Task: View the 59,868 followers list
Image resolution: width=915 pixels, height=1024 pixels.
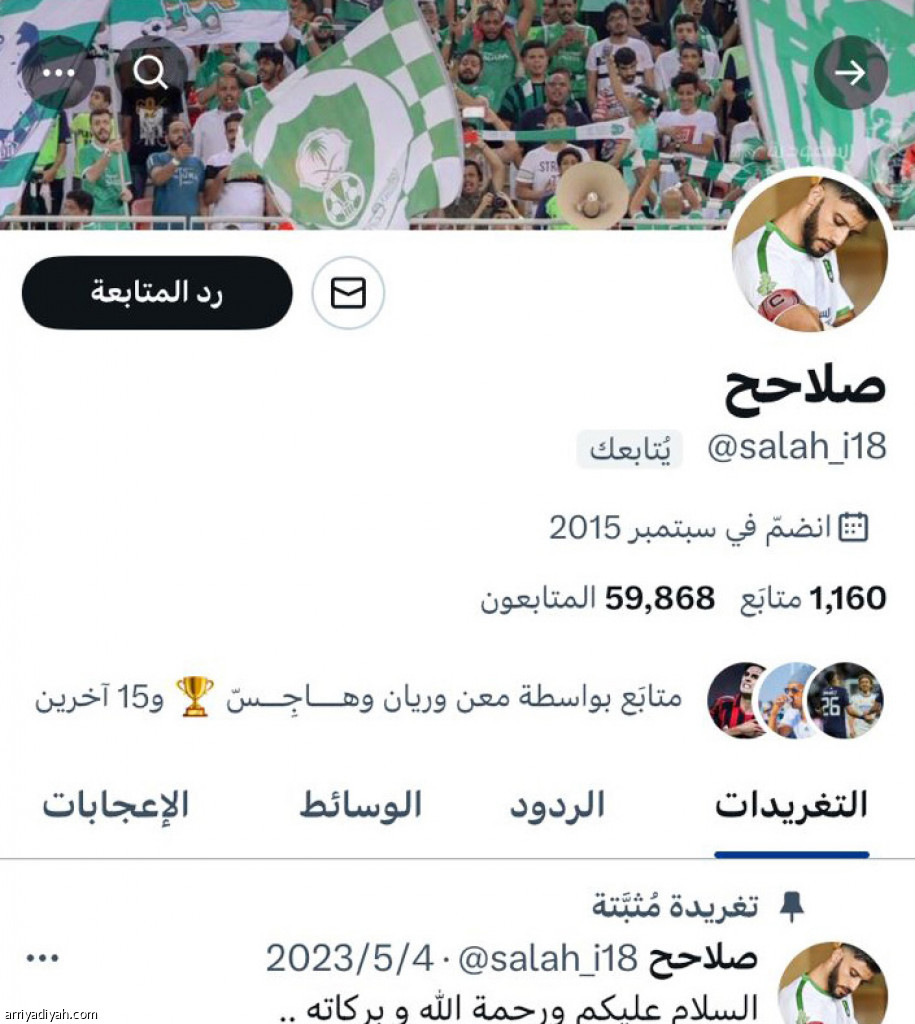Action: (x=598, y=599)
